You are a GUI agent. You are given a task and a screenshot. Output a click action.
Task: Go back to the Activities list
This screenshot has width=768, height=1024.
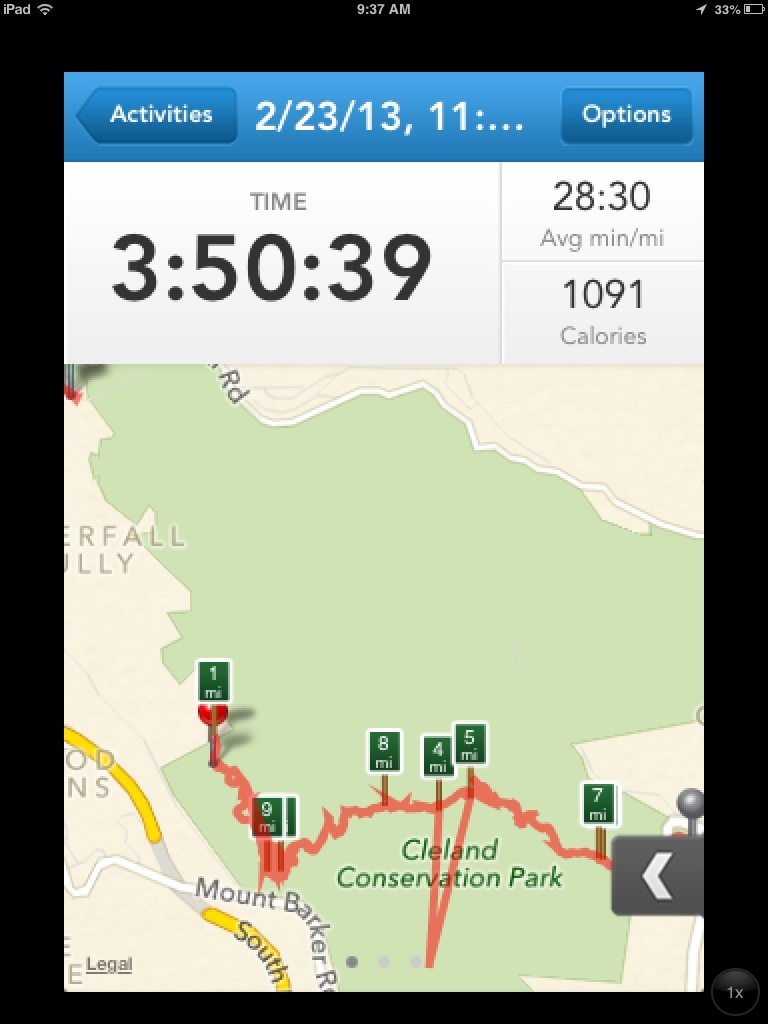click(x=158, y=115)
